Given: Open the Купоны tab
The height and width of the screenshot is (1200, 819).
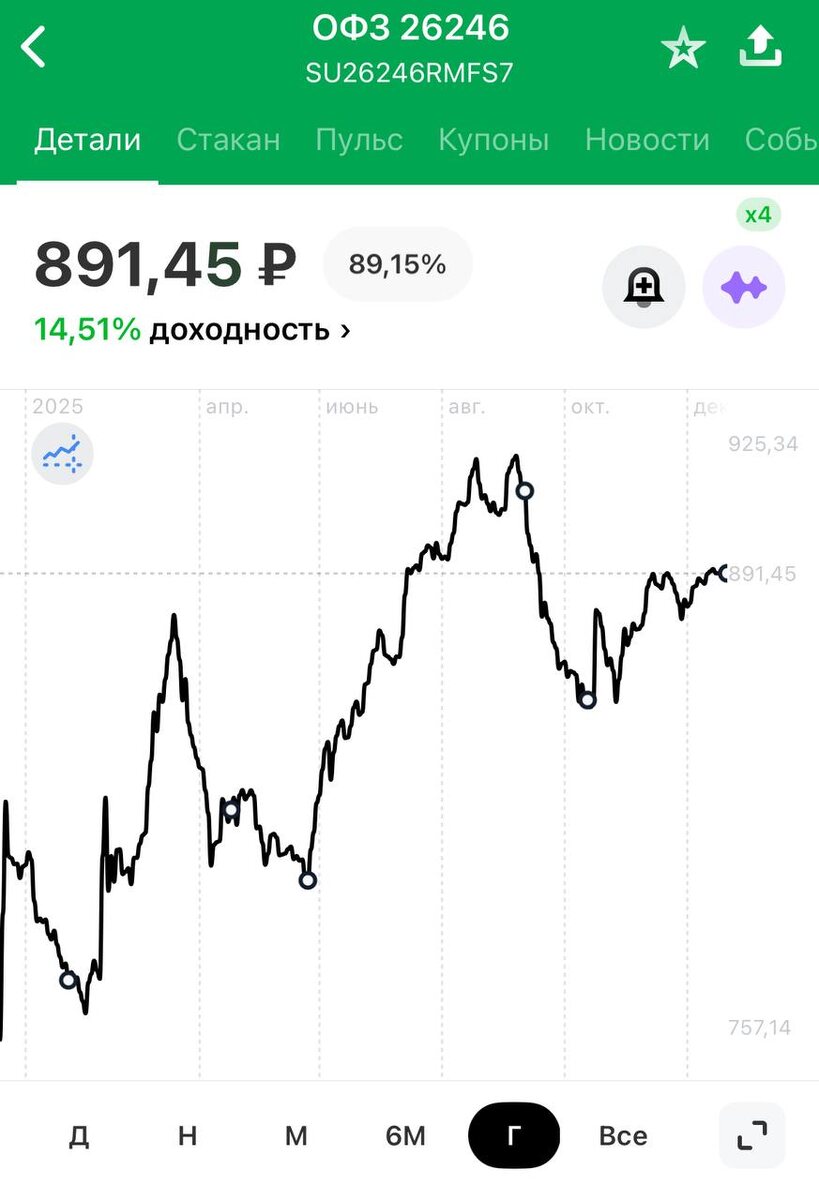Looking at the screenshot, I should 493,140.
